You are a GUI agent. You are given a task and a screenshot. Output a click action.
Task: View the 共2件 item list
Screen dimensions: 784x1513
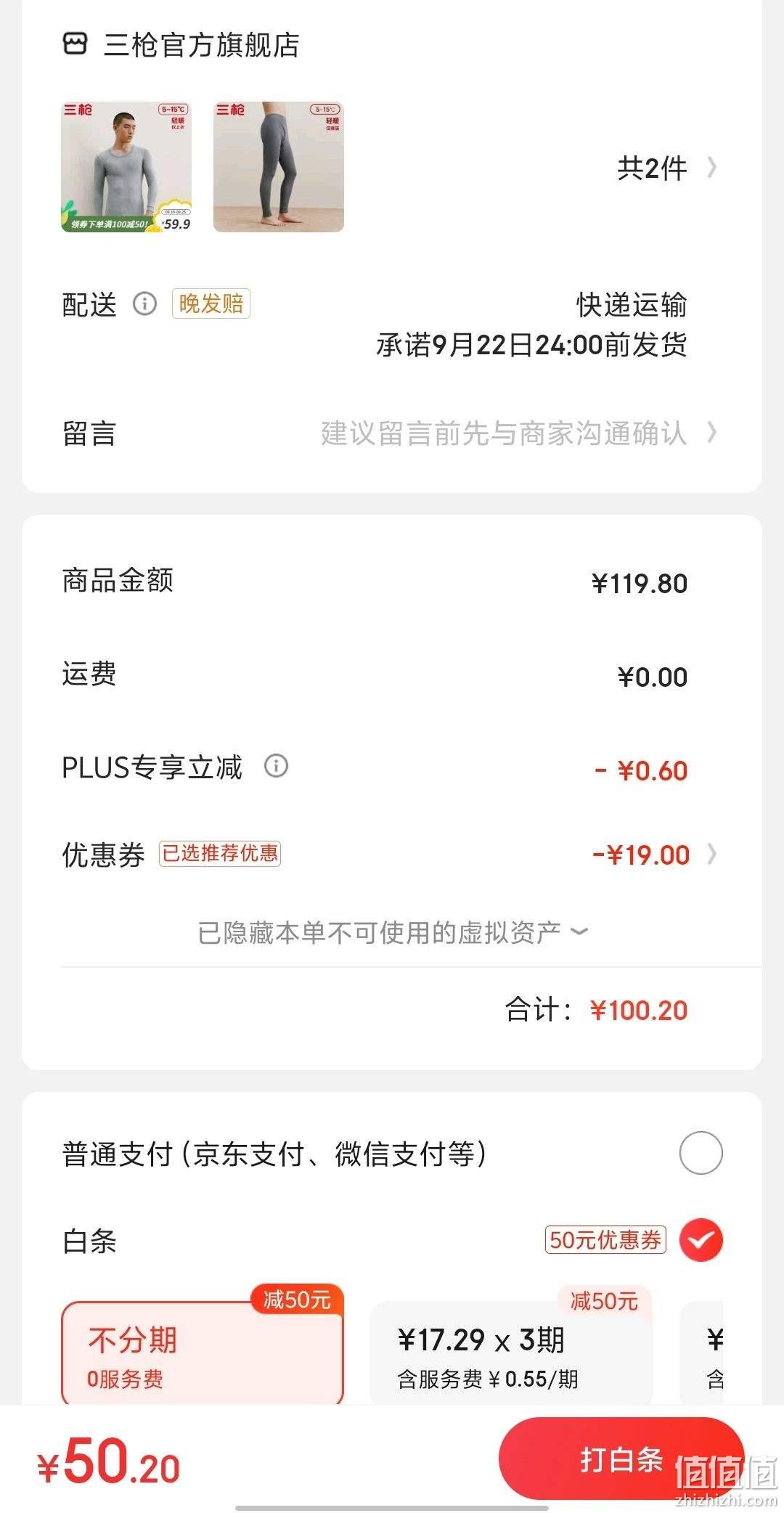(x=666, y=168)
